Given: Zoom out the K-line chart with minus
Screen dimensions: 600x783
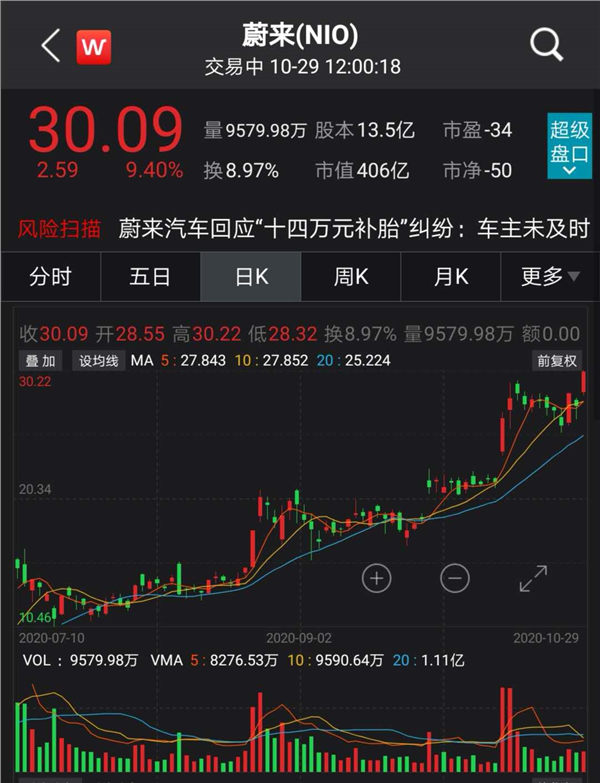Looking at the screenshot, I should (x=454, y=577).
